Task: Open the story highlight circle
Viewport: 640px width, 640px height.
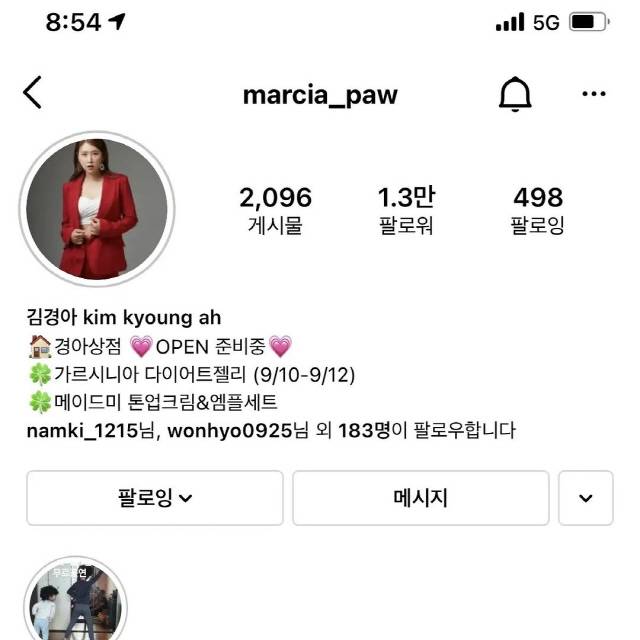Action: [x=75, y=600]
